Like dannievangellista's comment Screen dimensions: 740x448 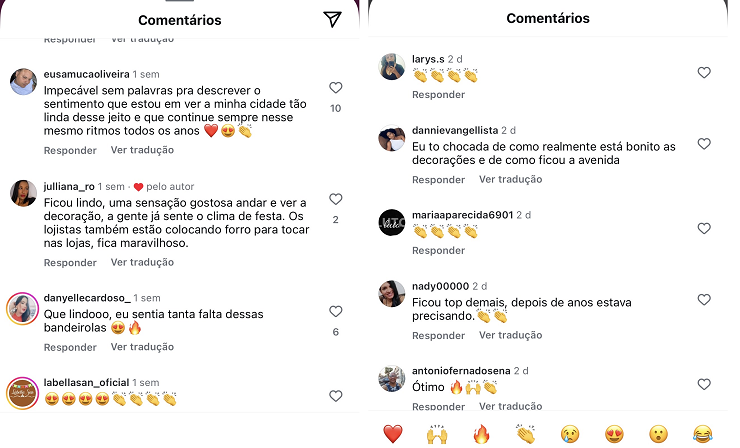click(x=704, y=144)
